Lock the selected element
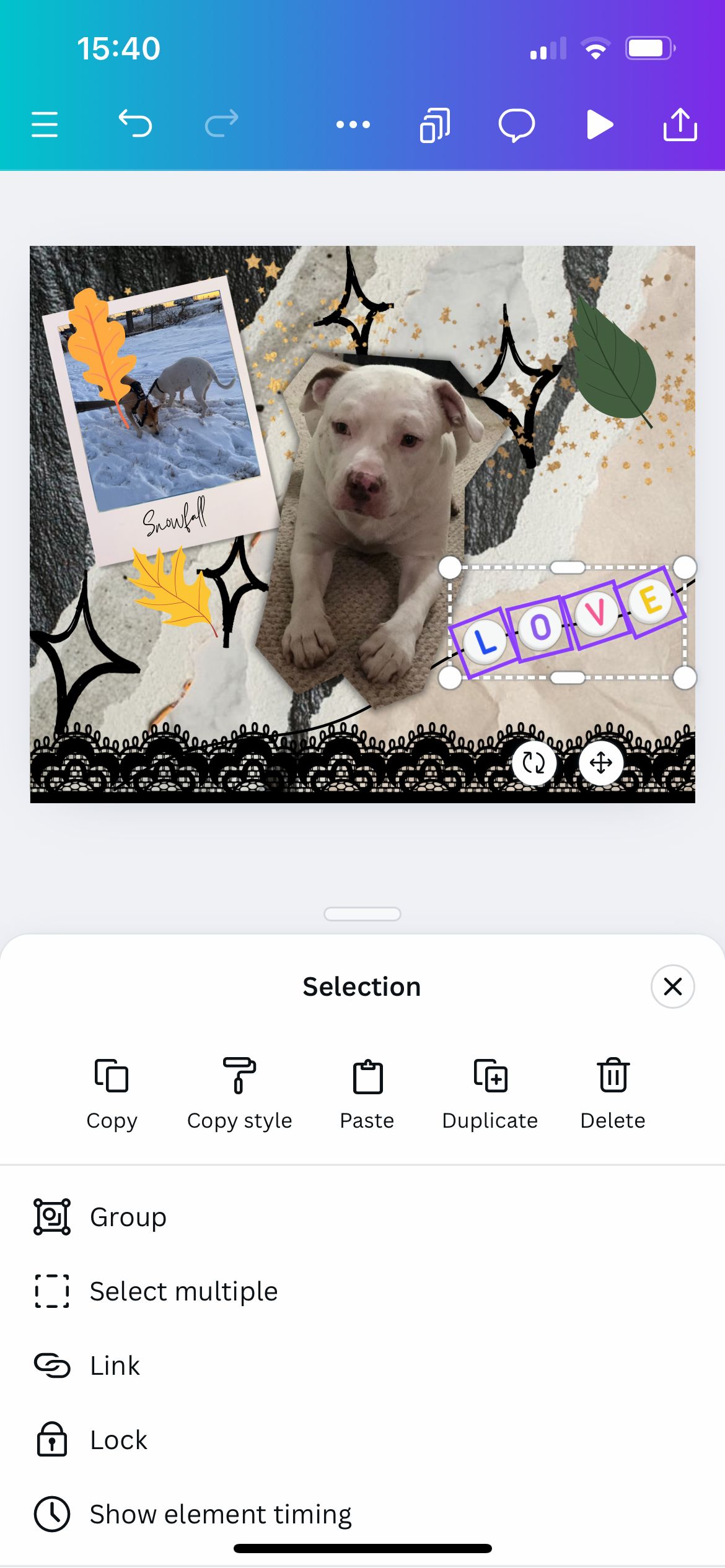The image size is (725, 1568). [118, 1440]
